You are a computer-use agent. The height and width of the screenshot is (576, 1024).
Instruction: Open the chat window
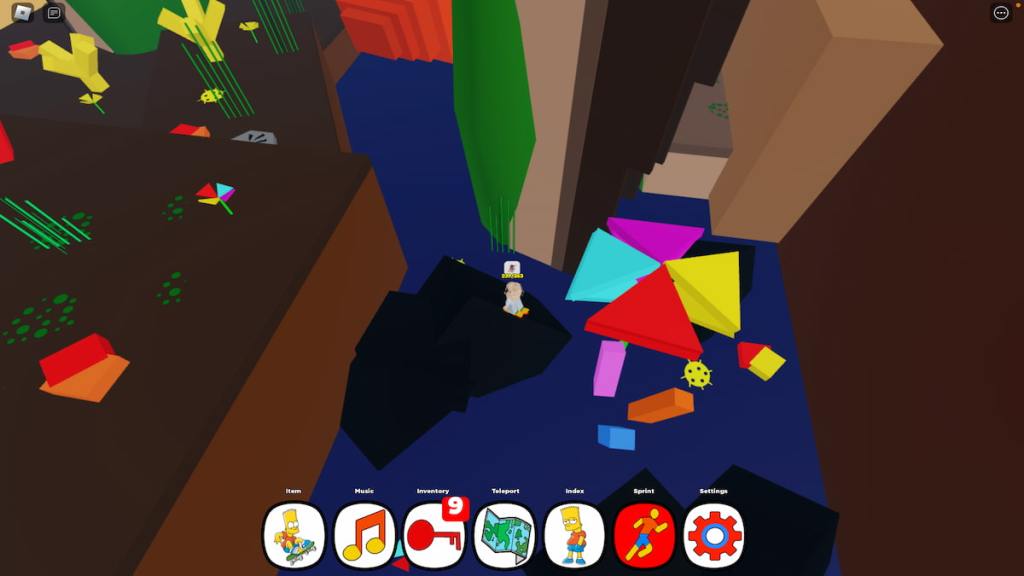pyautogui.click(x=54, y=13)
